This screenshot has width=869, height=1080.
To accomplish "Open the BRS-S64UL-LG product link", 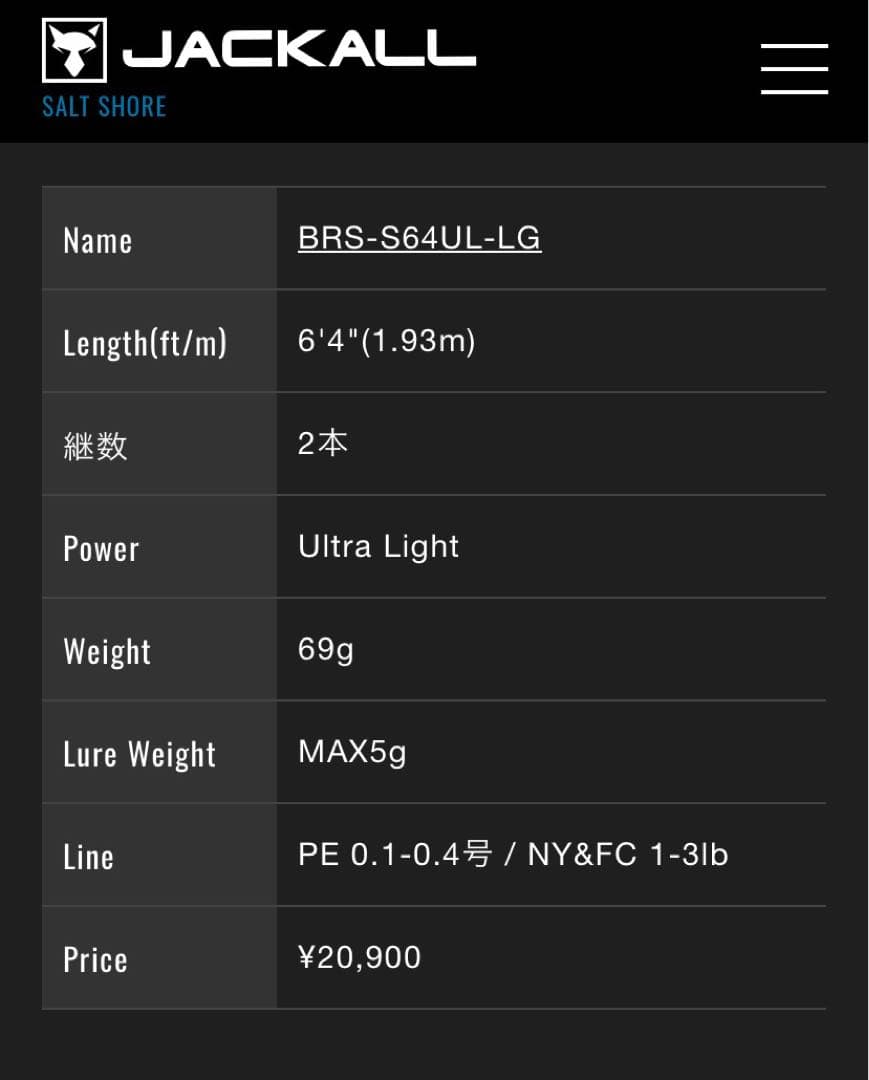I will tap(417, 238).
